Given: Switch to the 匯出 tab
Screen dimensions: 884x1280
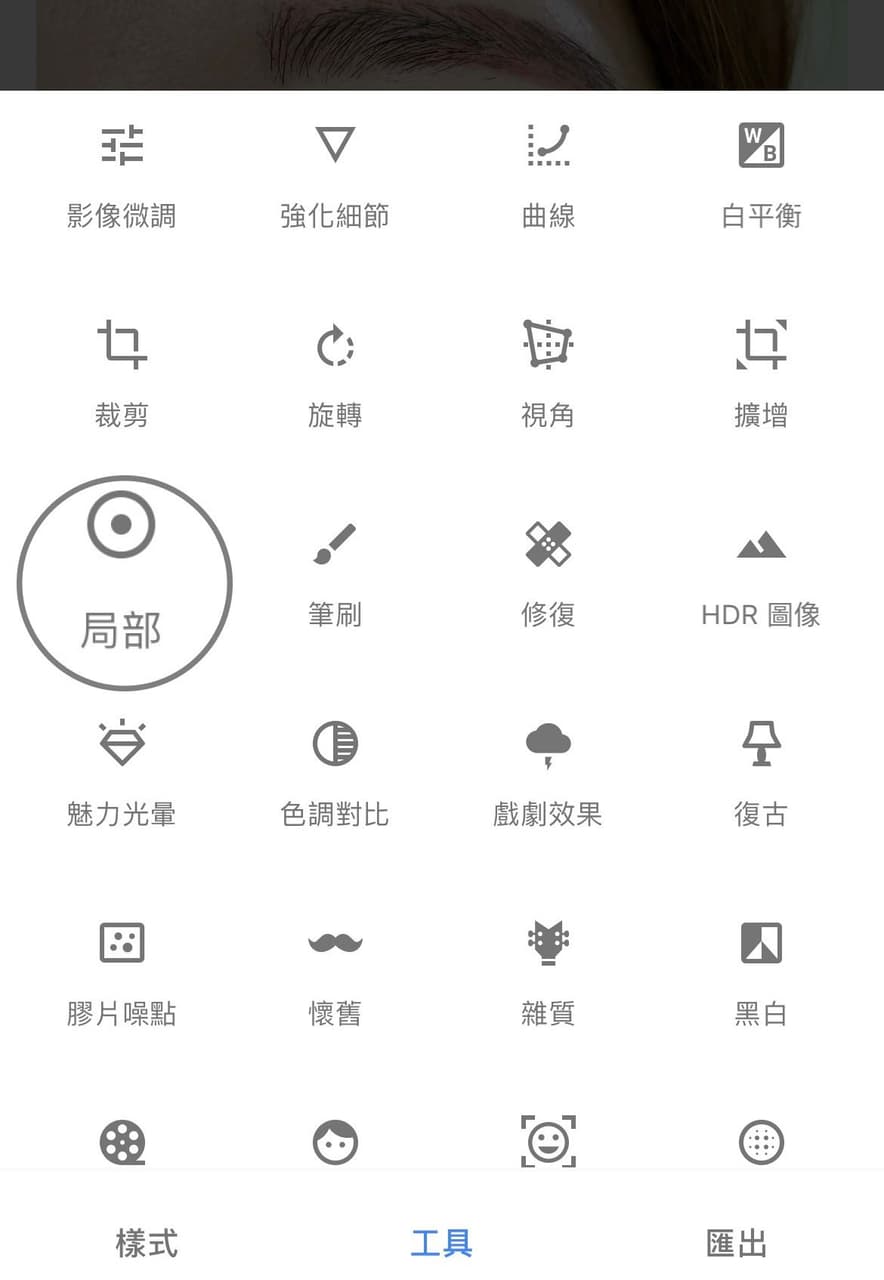Looking at the screenshot, I should [737, 1243].
